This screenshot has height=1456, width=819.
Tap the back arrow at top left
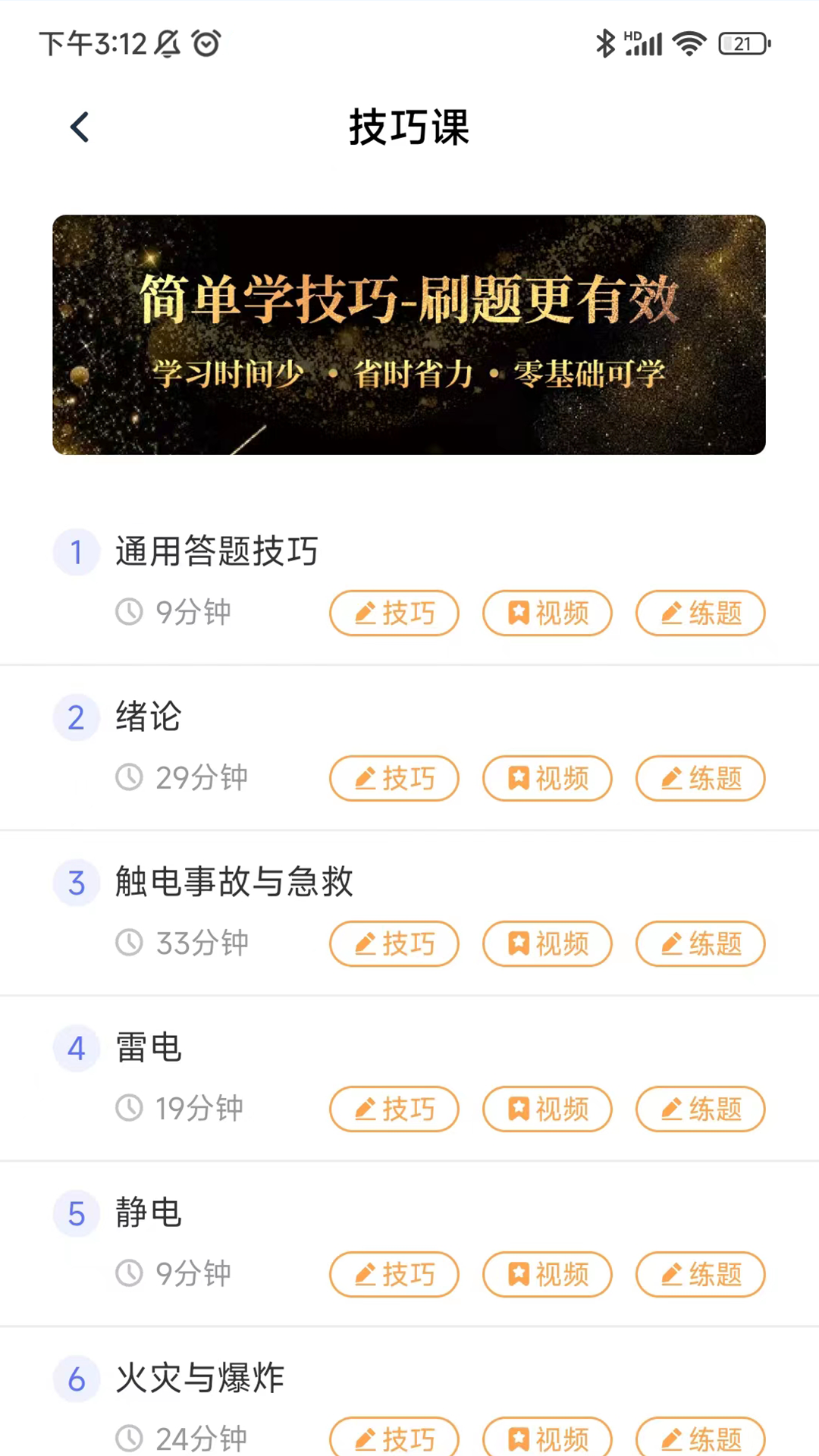(79, 127)
